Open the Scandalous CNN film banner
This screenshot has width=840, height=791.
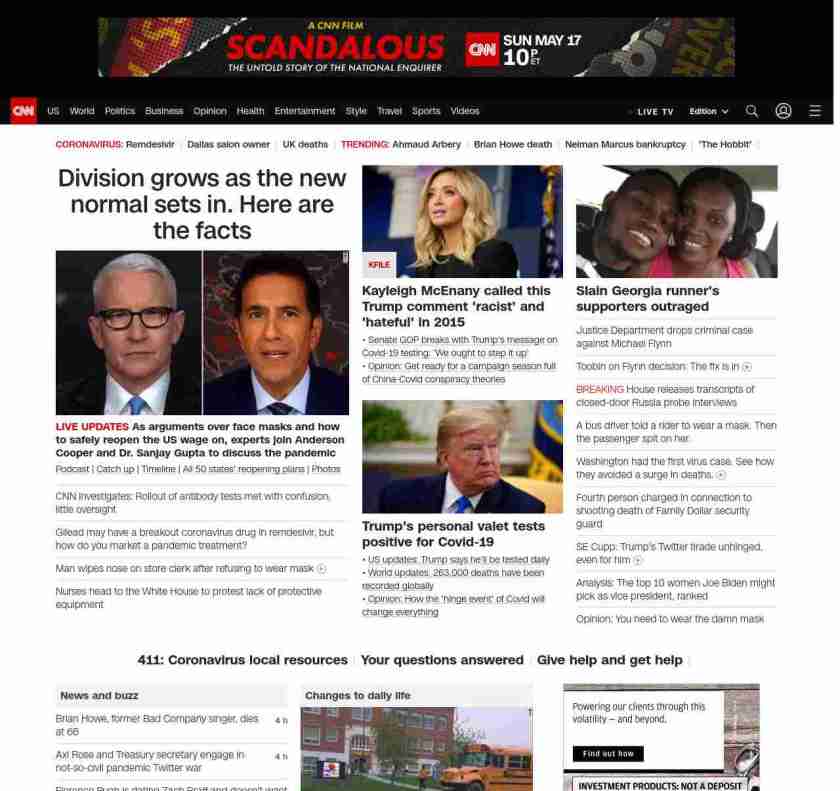click(x=416, y=47)
